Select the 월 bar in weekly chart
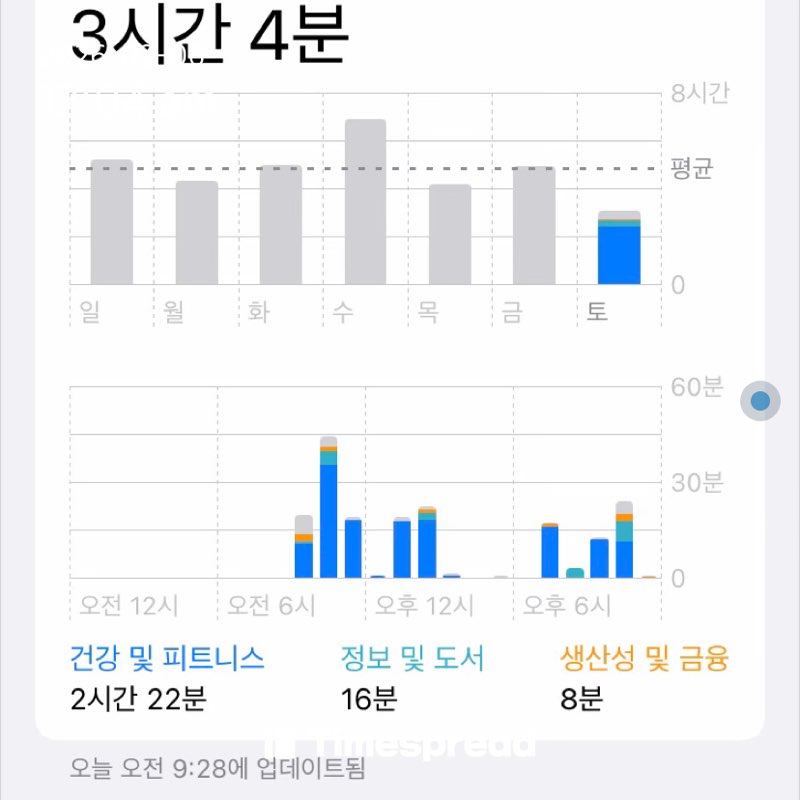 point(197,233)
